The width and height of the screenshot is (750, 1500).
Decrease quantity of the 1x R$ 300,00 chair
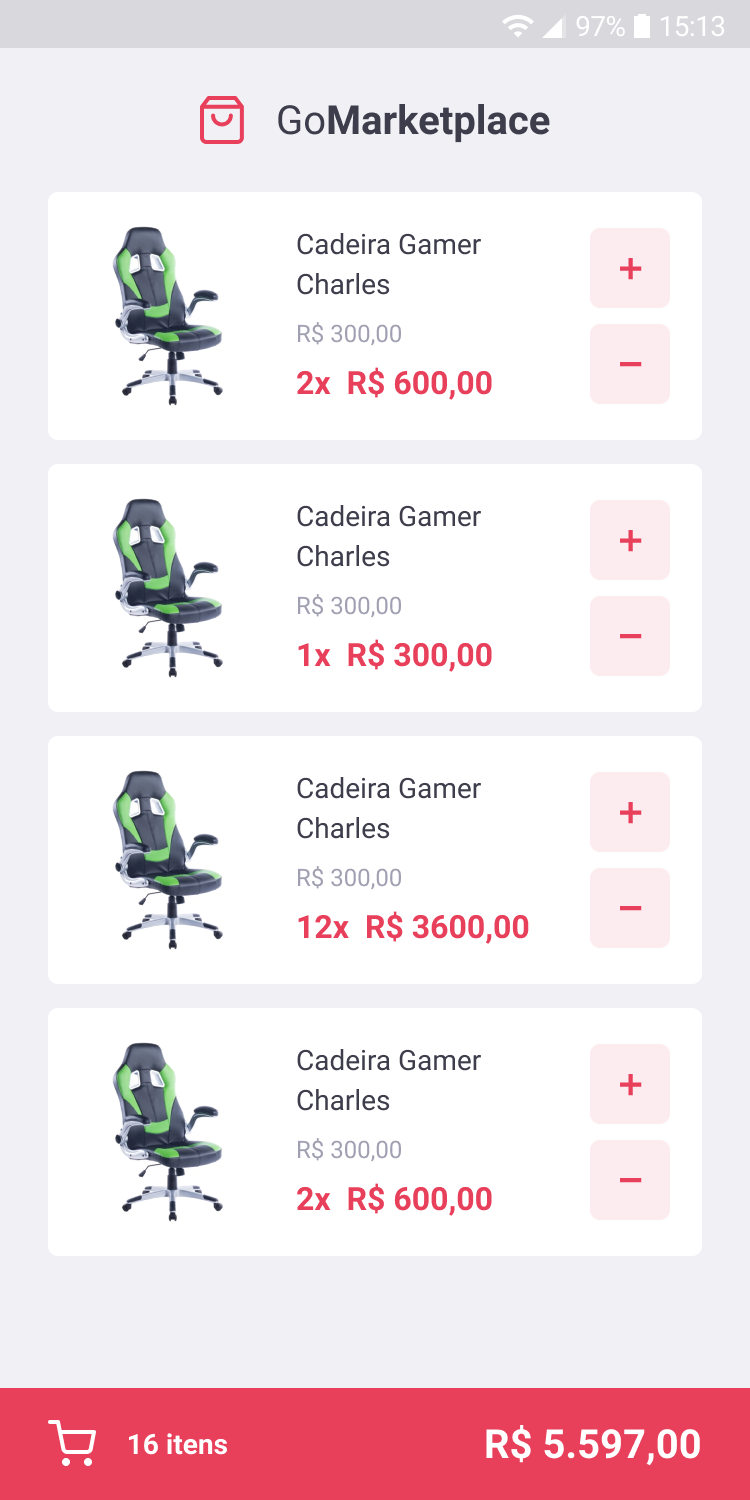[630, 636]
